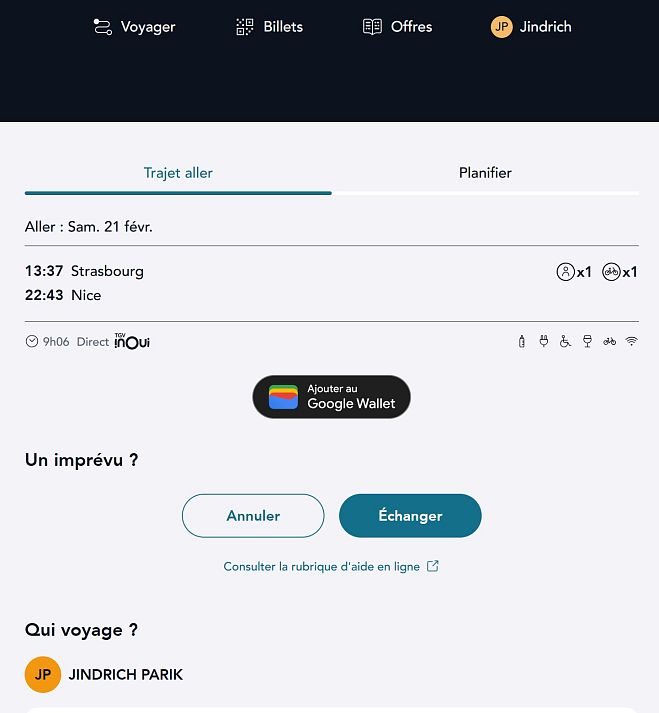Open the Voyager navigation item

[x=134, y=27]
